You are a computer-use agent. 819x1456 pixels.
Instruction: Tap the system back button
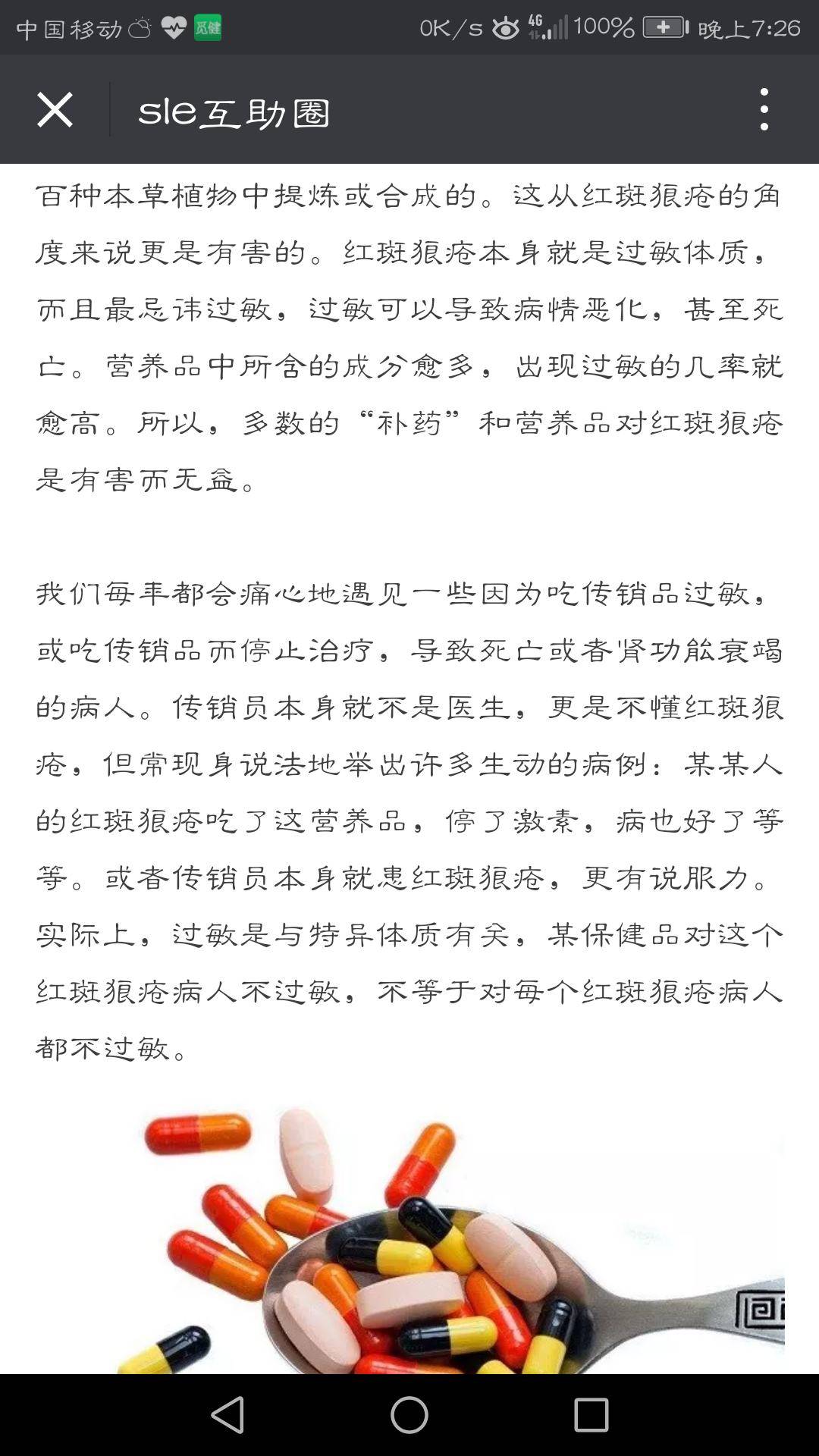tap(227, 1415)
